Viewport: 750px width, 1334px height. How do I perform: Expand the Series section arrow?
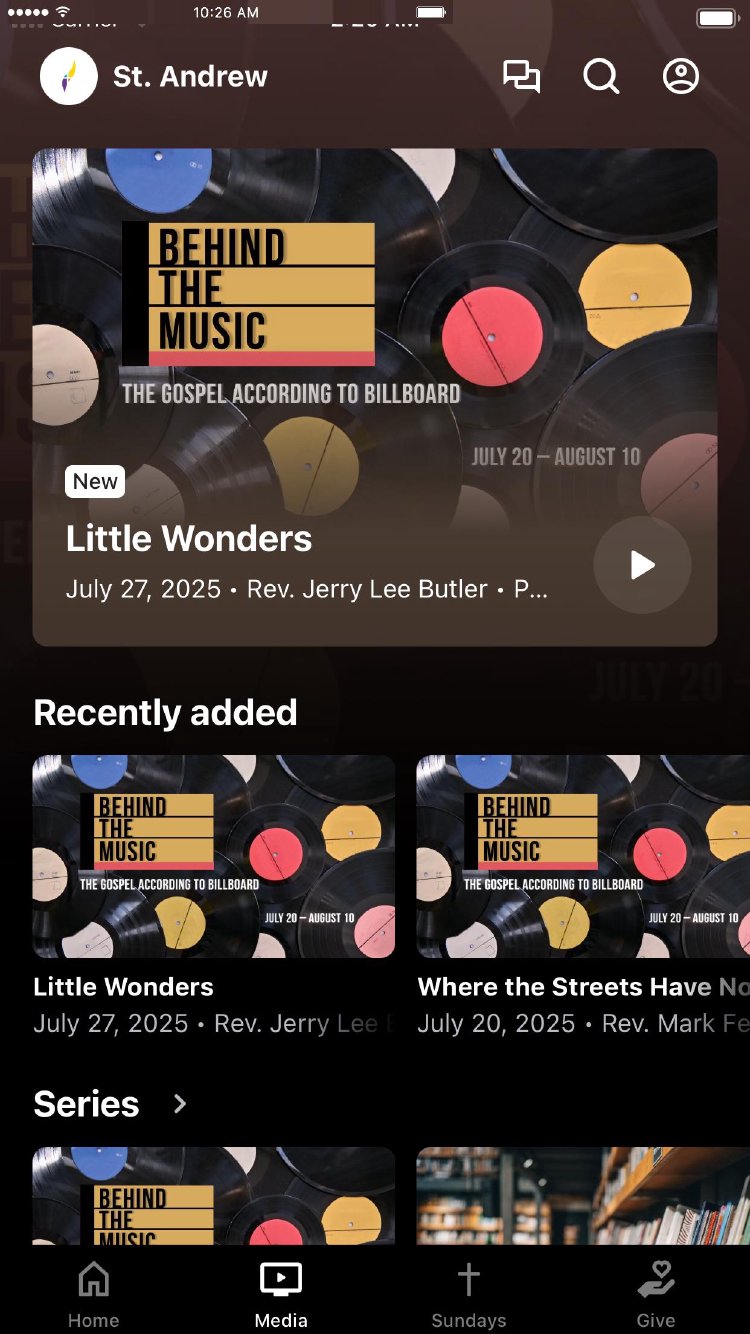[180, 1104]
